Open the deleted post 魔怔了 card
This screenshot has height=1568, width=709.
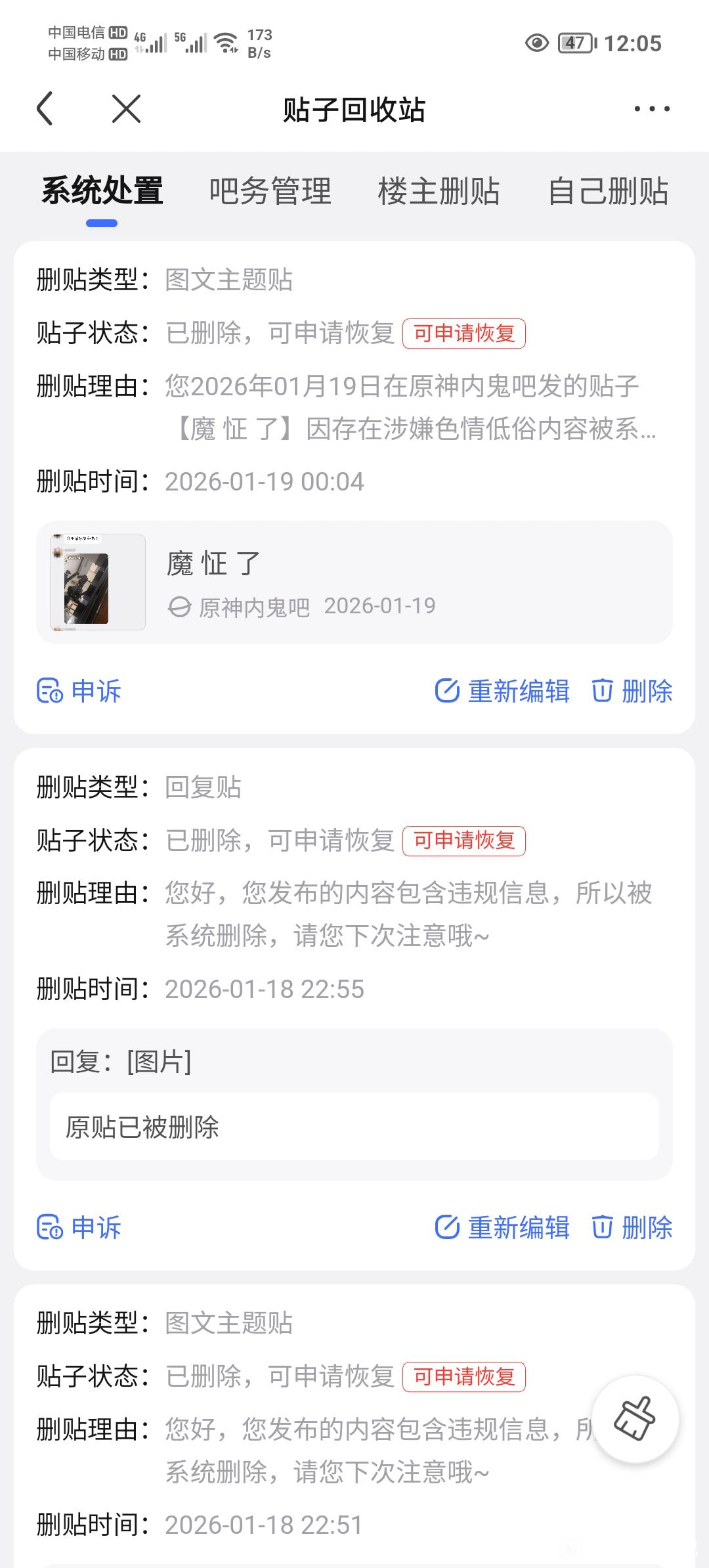click(354, 582)
